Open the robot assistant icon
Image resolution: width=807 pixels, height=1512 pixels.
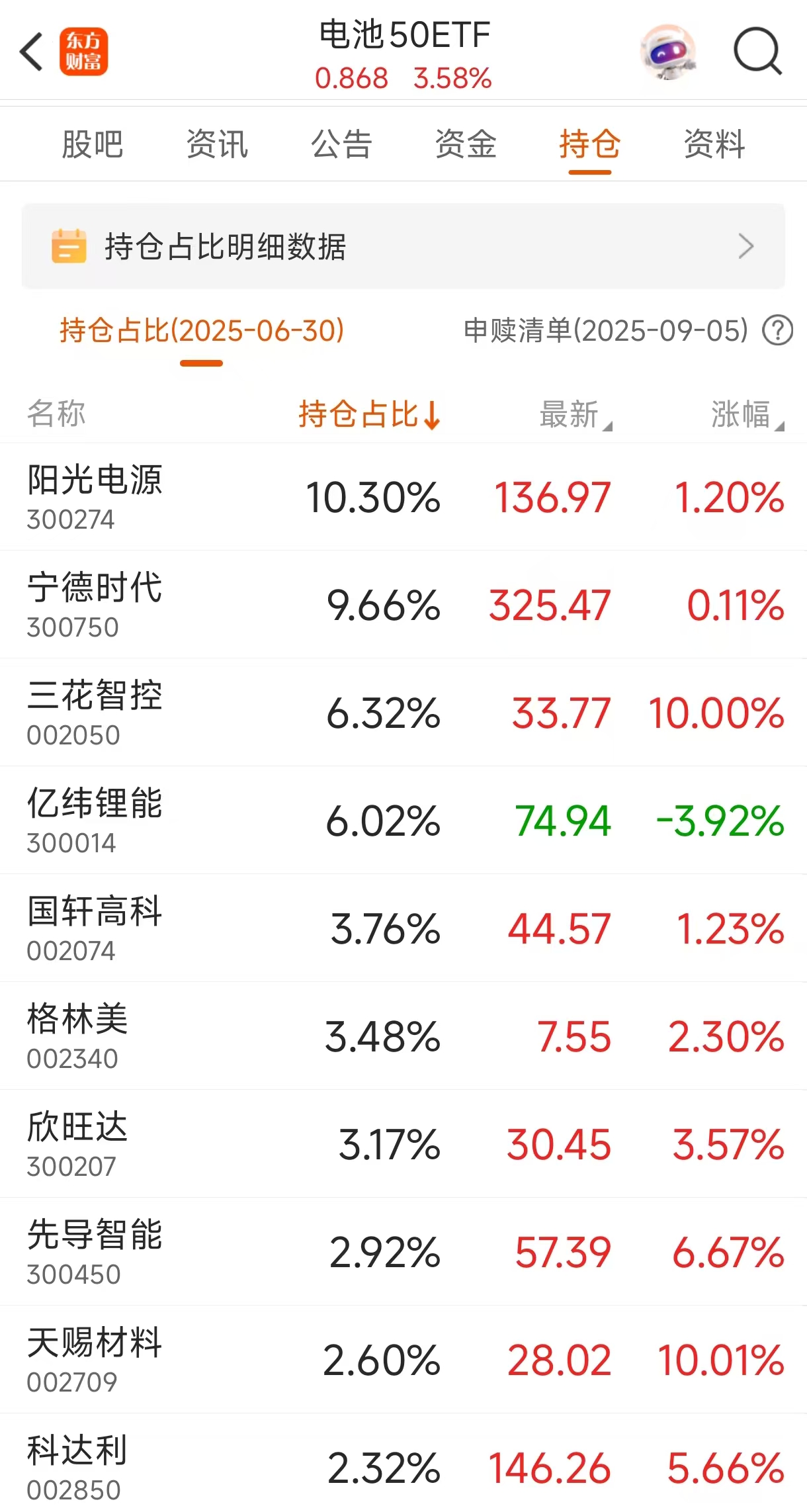pyautogui.click(x=668, y=52)
